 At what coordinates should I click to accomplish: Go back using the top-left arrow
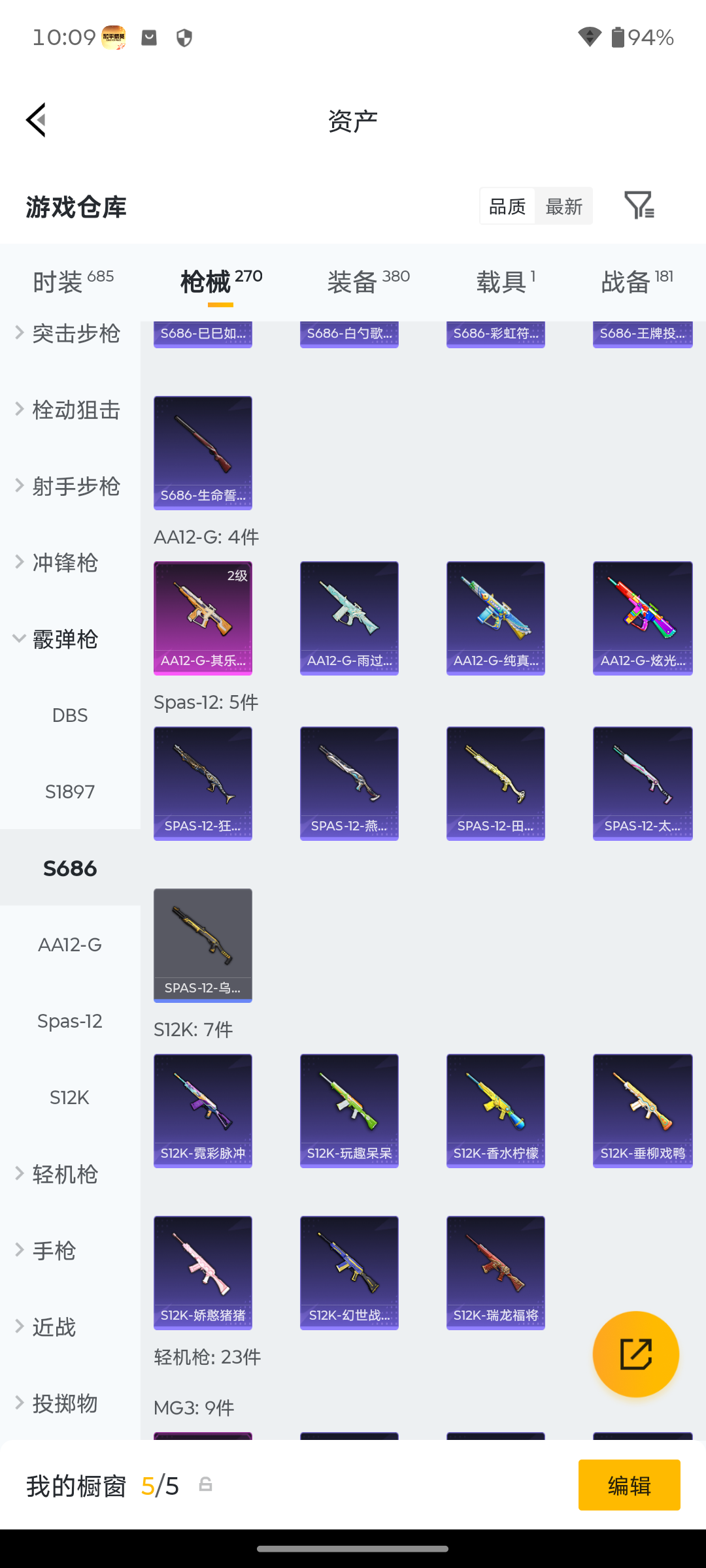point(37,120)
